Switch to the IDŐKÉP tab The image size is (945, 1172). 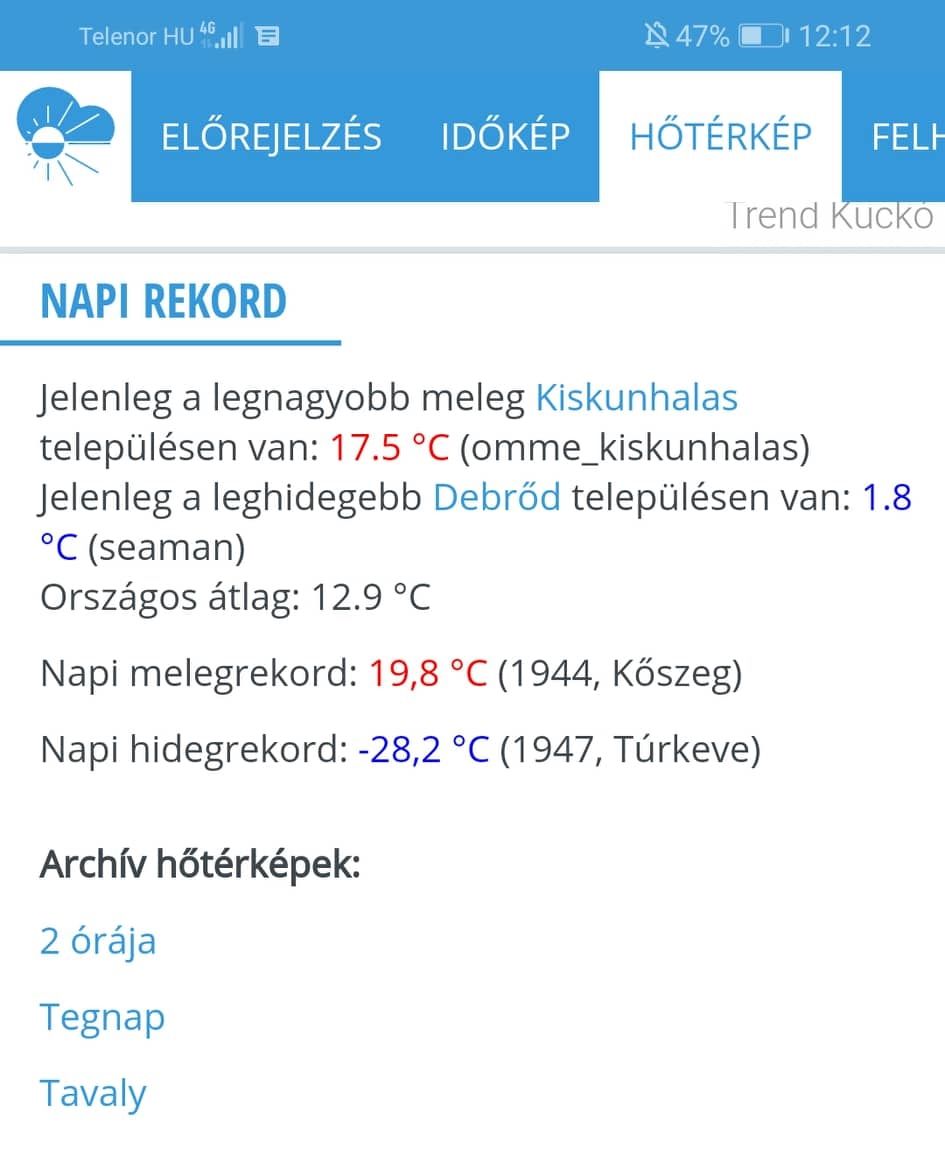click(x=505, y=137)
